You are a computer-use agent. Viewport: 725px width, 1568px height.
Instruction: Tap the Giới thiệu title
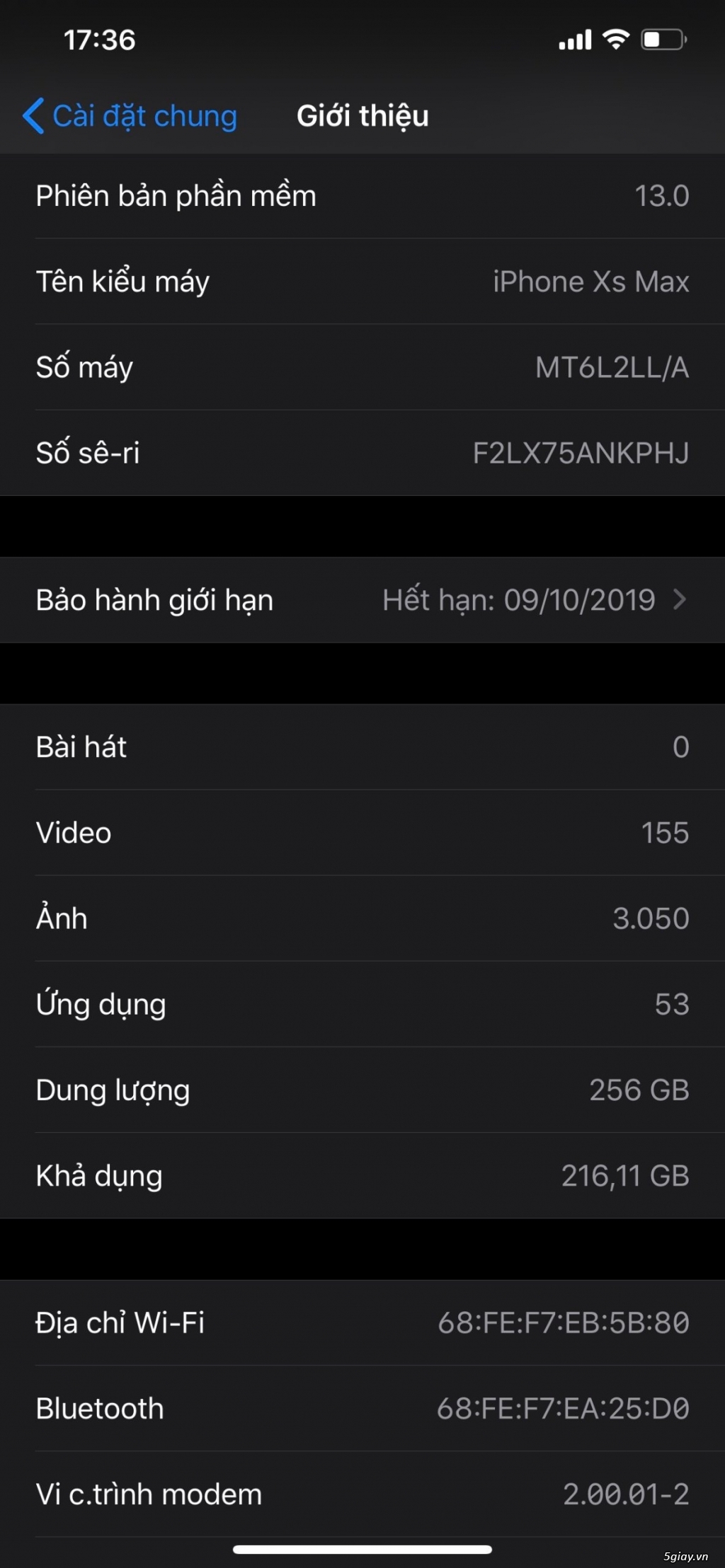point(362,116)
